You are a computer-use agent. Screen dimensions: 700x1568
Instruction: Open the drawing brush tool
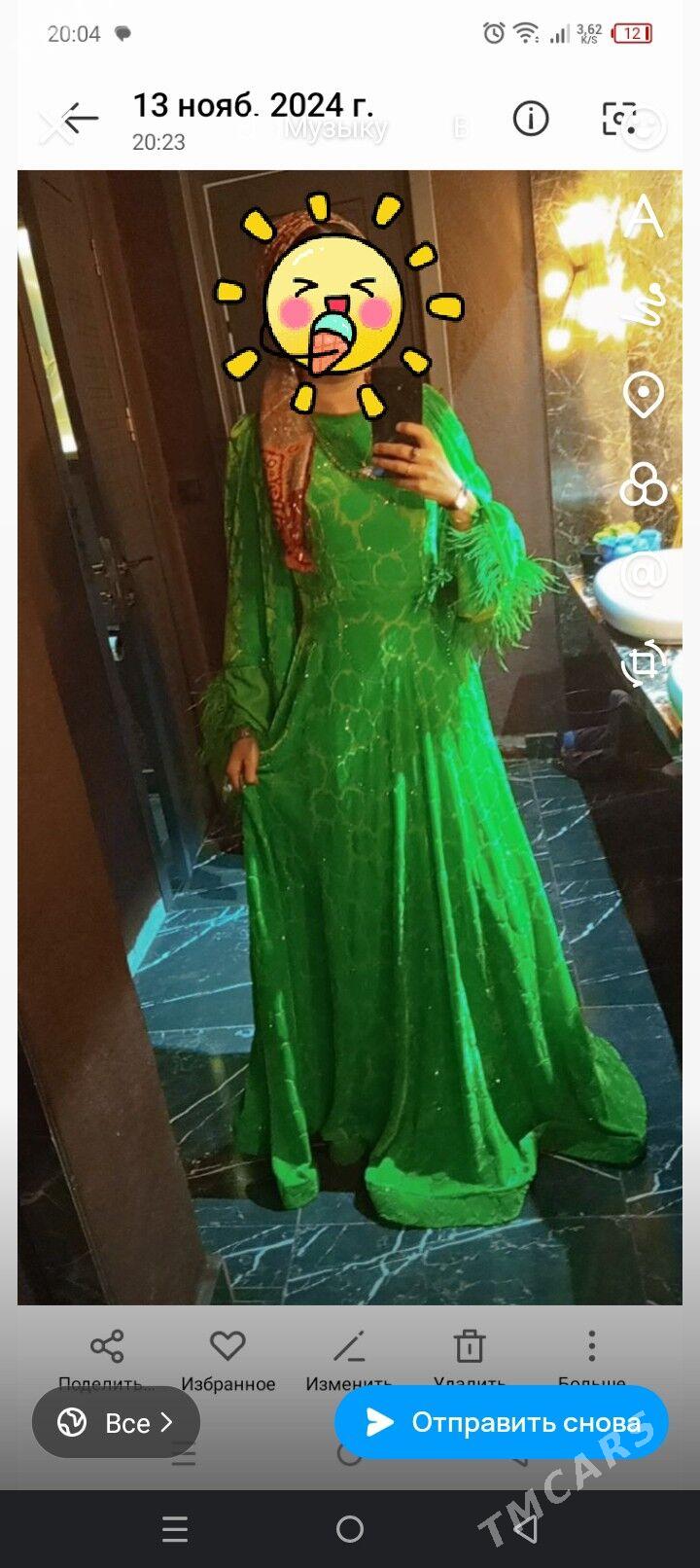click(645, 304)
